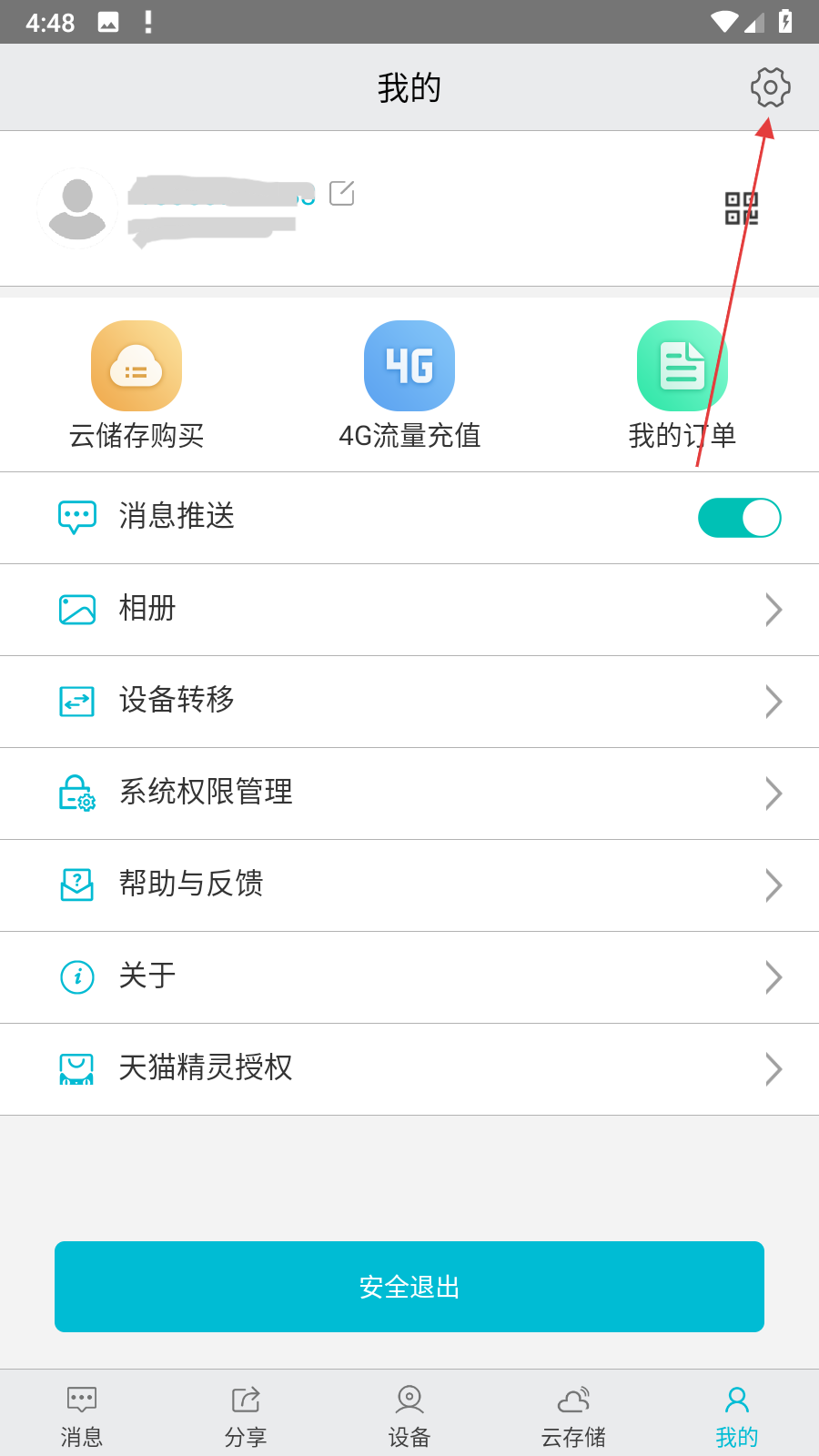This screenshot has width=819, height=1456.
Task: Open 帮助与反馈 help and feedback
Action: [409, 885]
